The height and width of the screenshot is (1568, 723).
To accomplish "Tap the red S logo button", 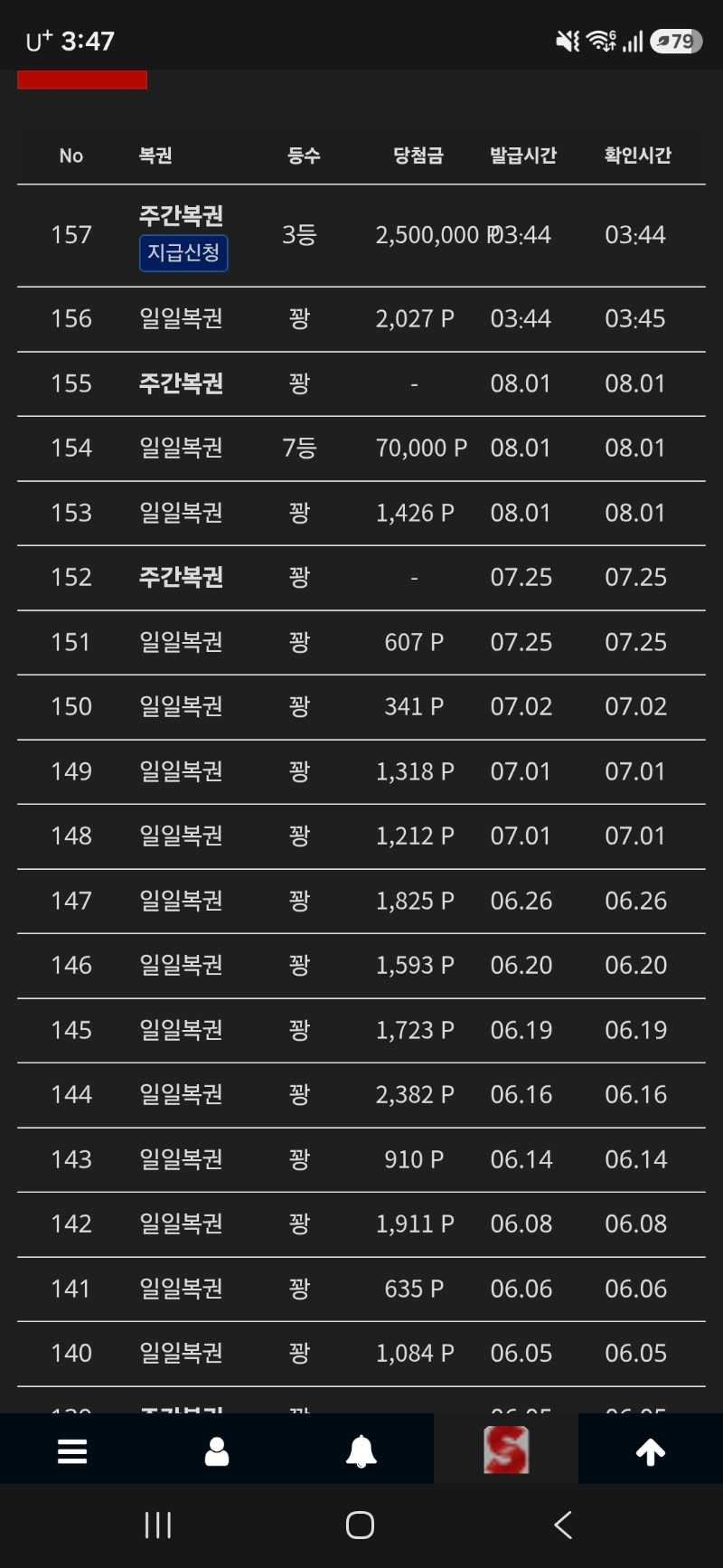I will pyautogui.click(x=506, y=1450).
